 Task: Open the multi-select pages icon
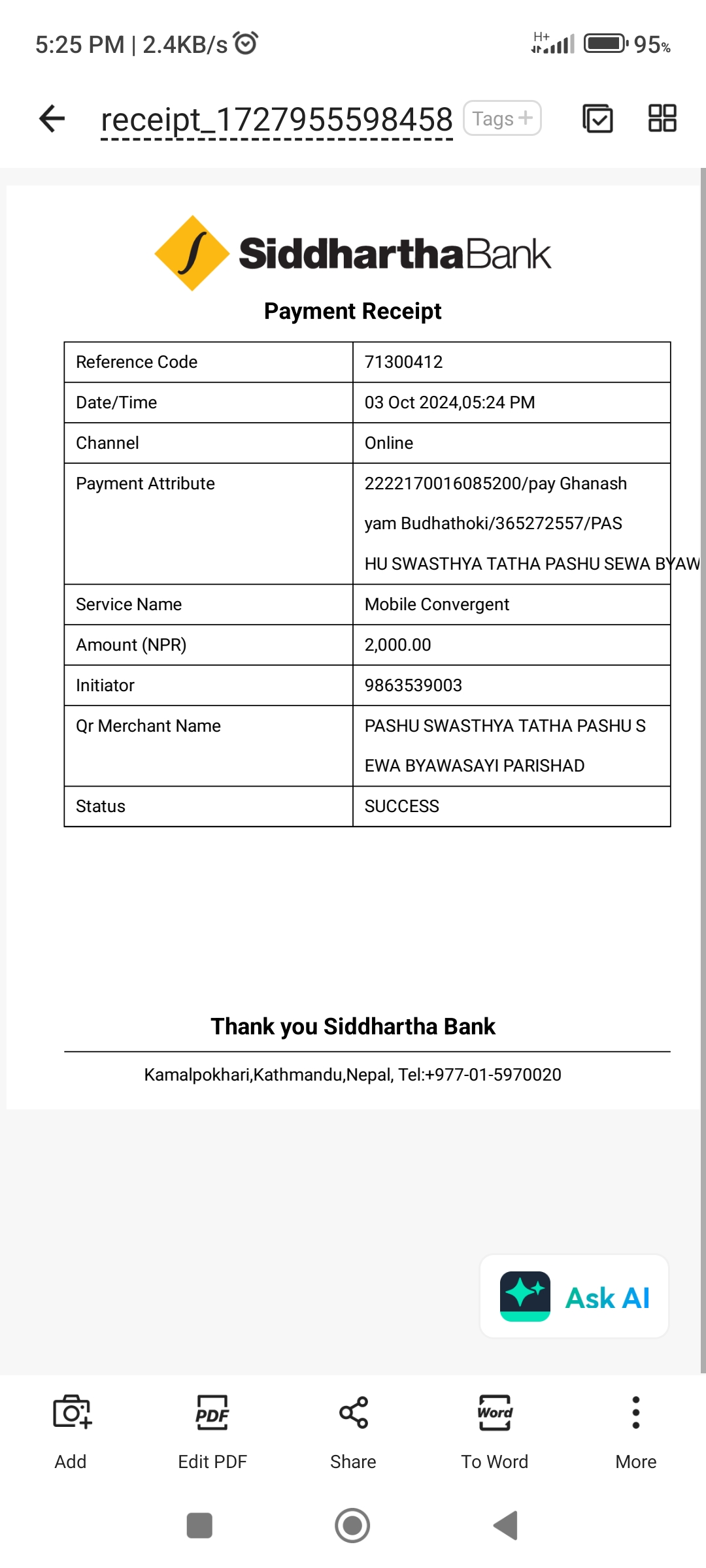[x=597, y=119]
